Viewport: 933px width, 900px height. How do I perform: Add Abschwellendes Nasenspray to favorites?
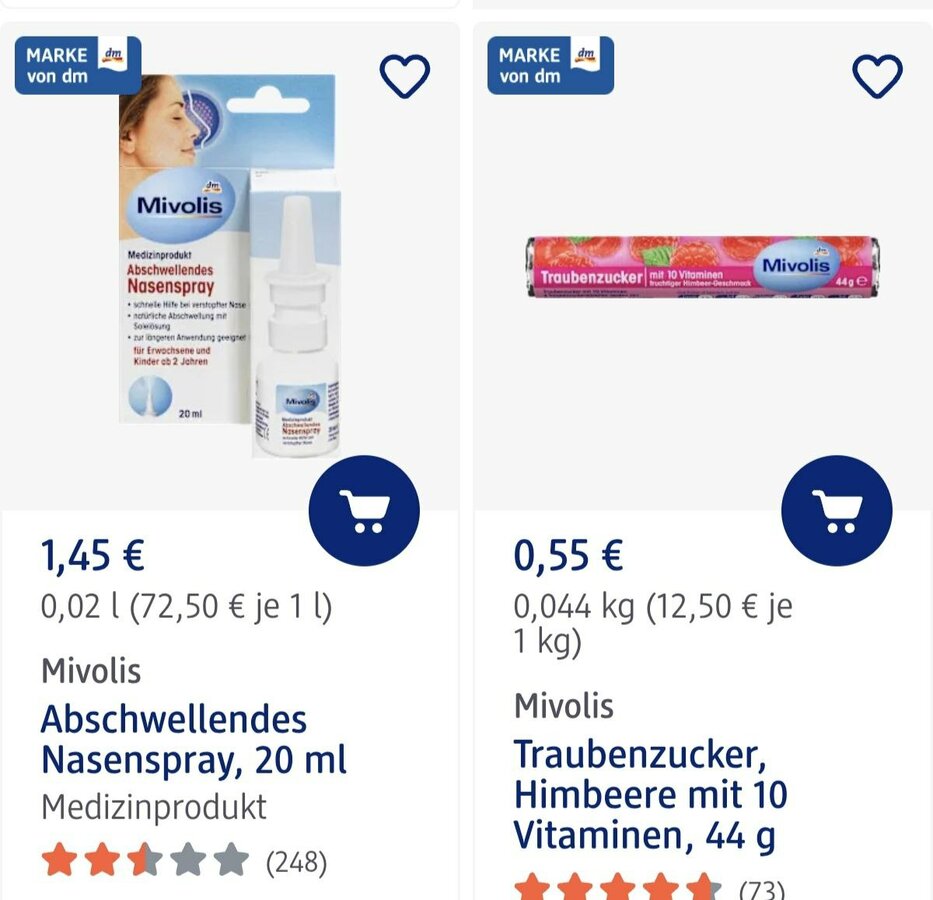[405, 76]
